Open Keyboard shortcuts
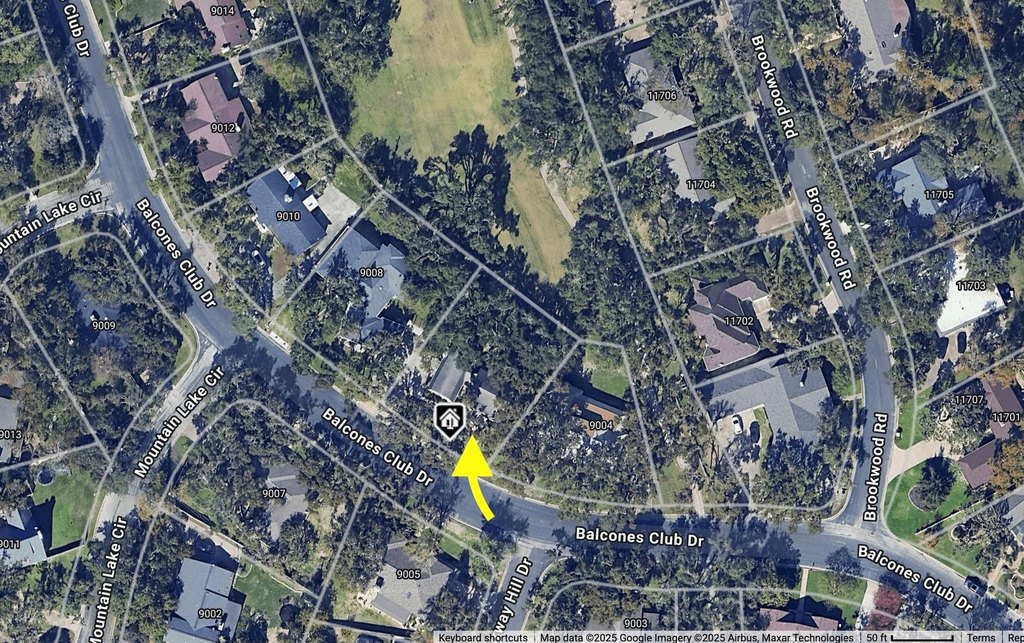The width and height of the screenshot is (1024, 643). 483,637
